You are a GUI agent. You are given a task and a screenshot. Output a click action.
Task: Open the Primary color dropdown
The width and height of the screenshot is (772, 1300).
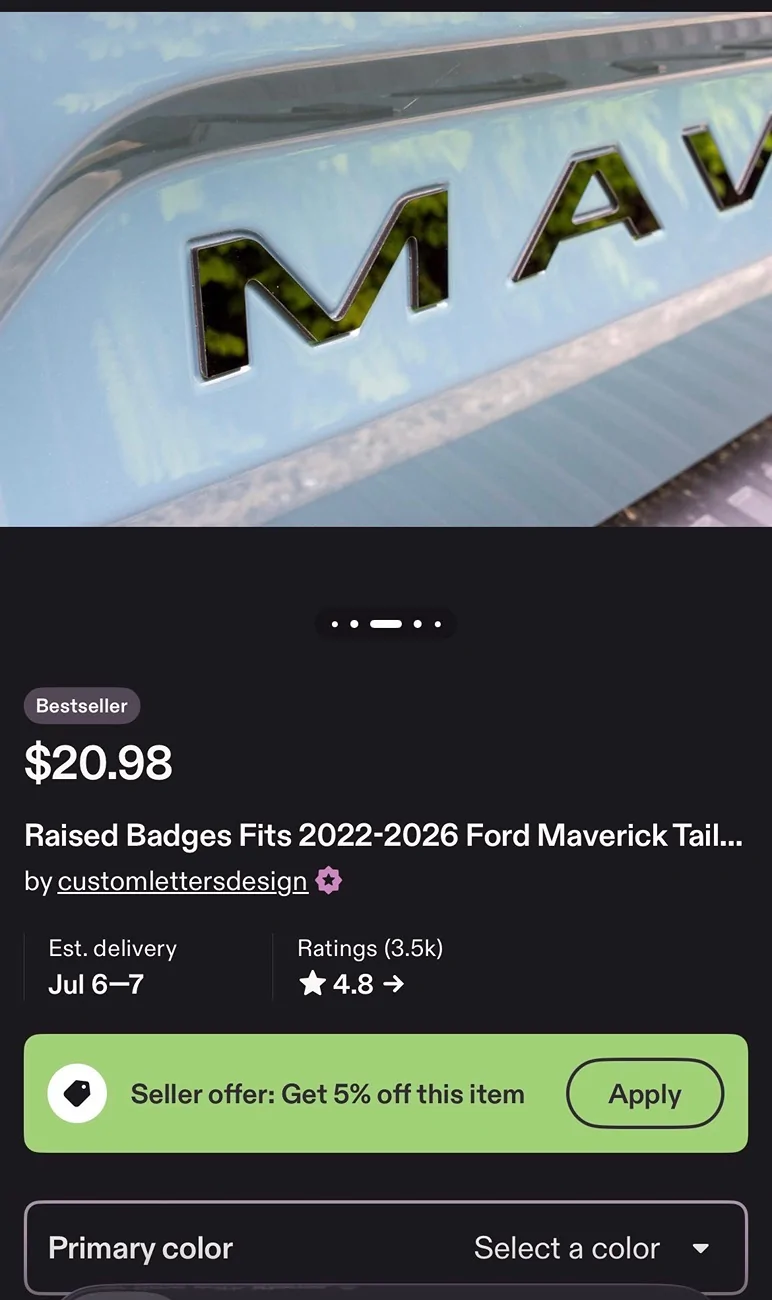click(x=386, y=1248)
